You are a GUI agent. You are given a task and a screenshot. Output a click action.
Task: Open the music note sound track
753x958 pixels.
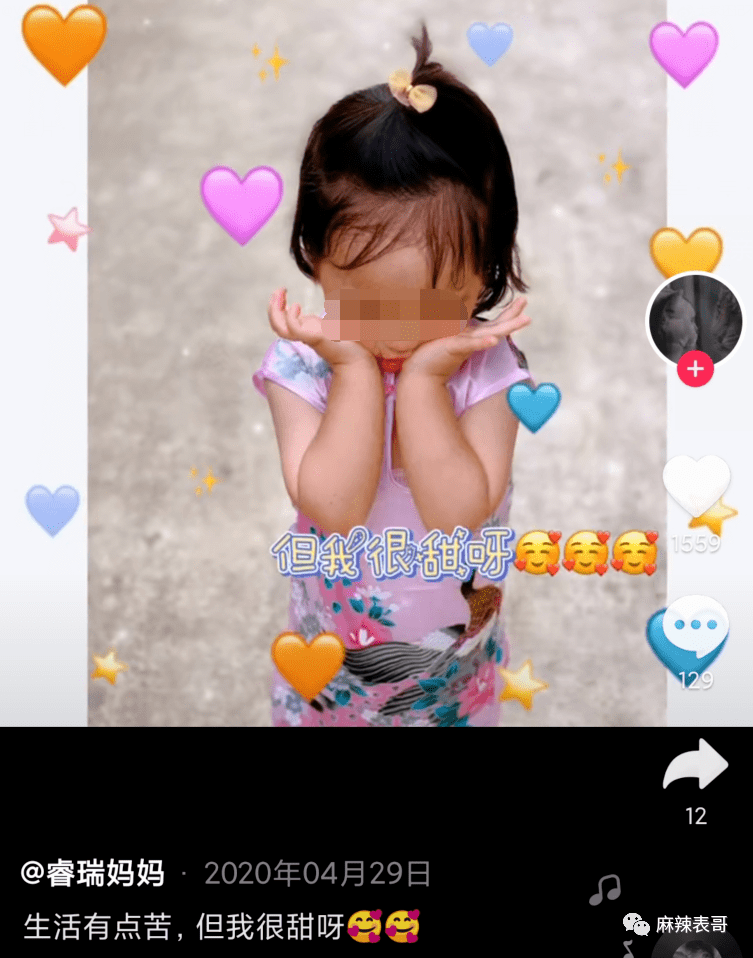point(604,889)
